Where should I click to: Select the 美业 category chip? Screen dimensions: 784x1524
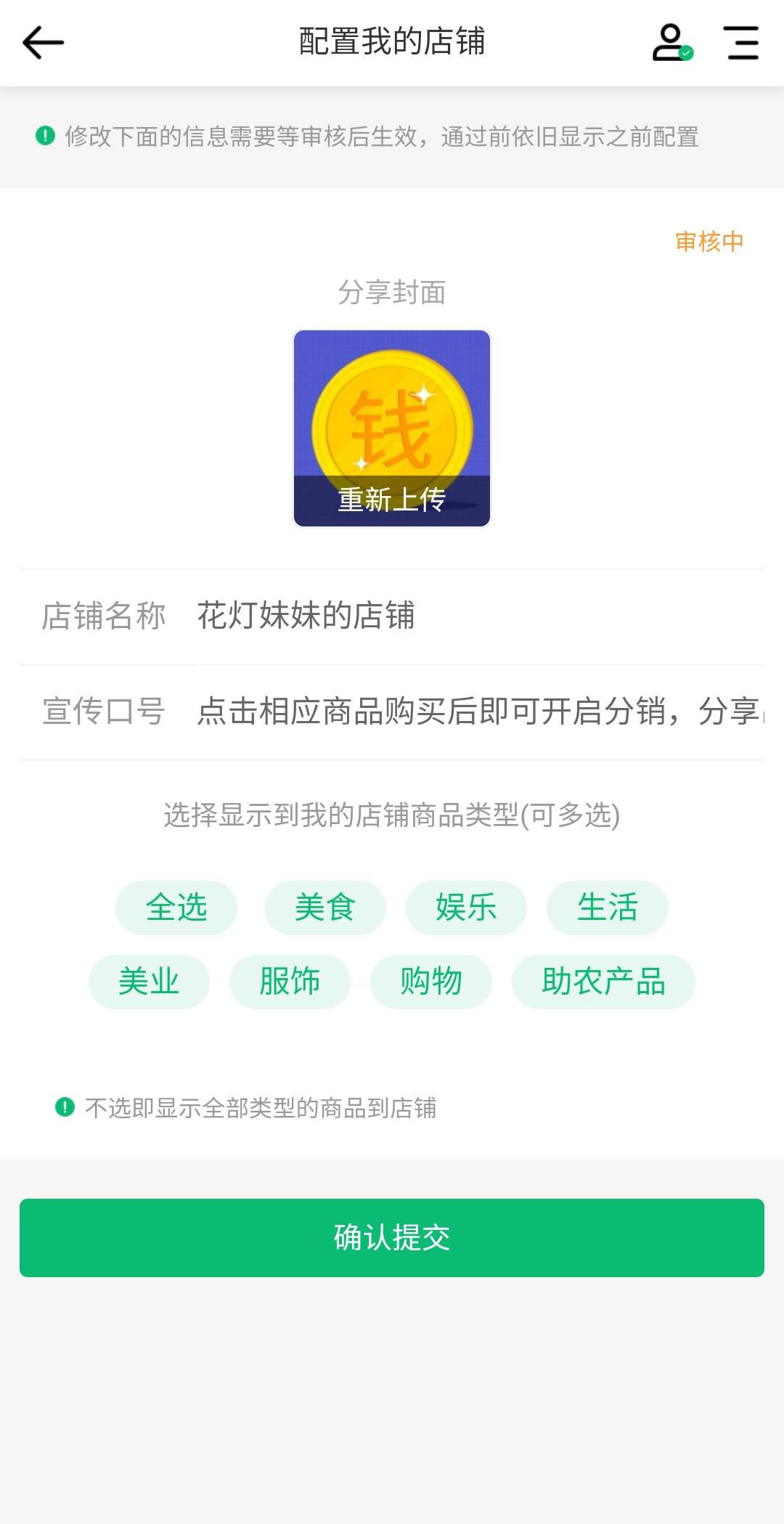pyautogui.click(x=149, y=982)
